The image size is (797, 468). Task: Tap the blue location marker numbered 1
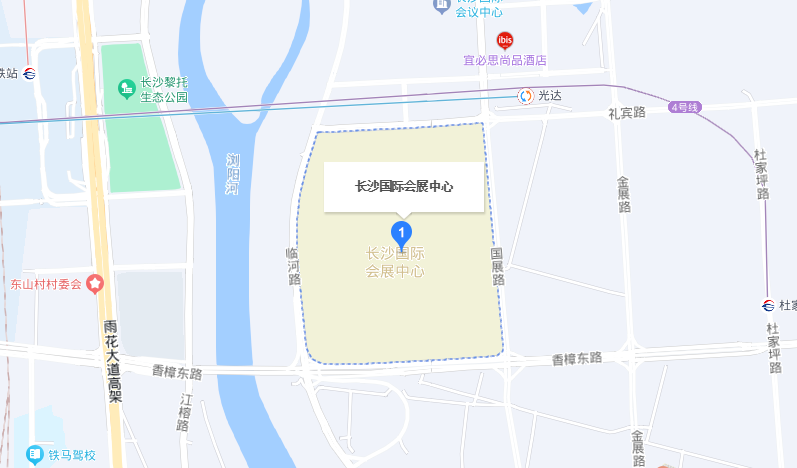click(x=401, y=236)
